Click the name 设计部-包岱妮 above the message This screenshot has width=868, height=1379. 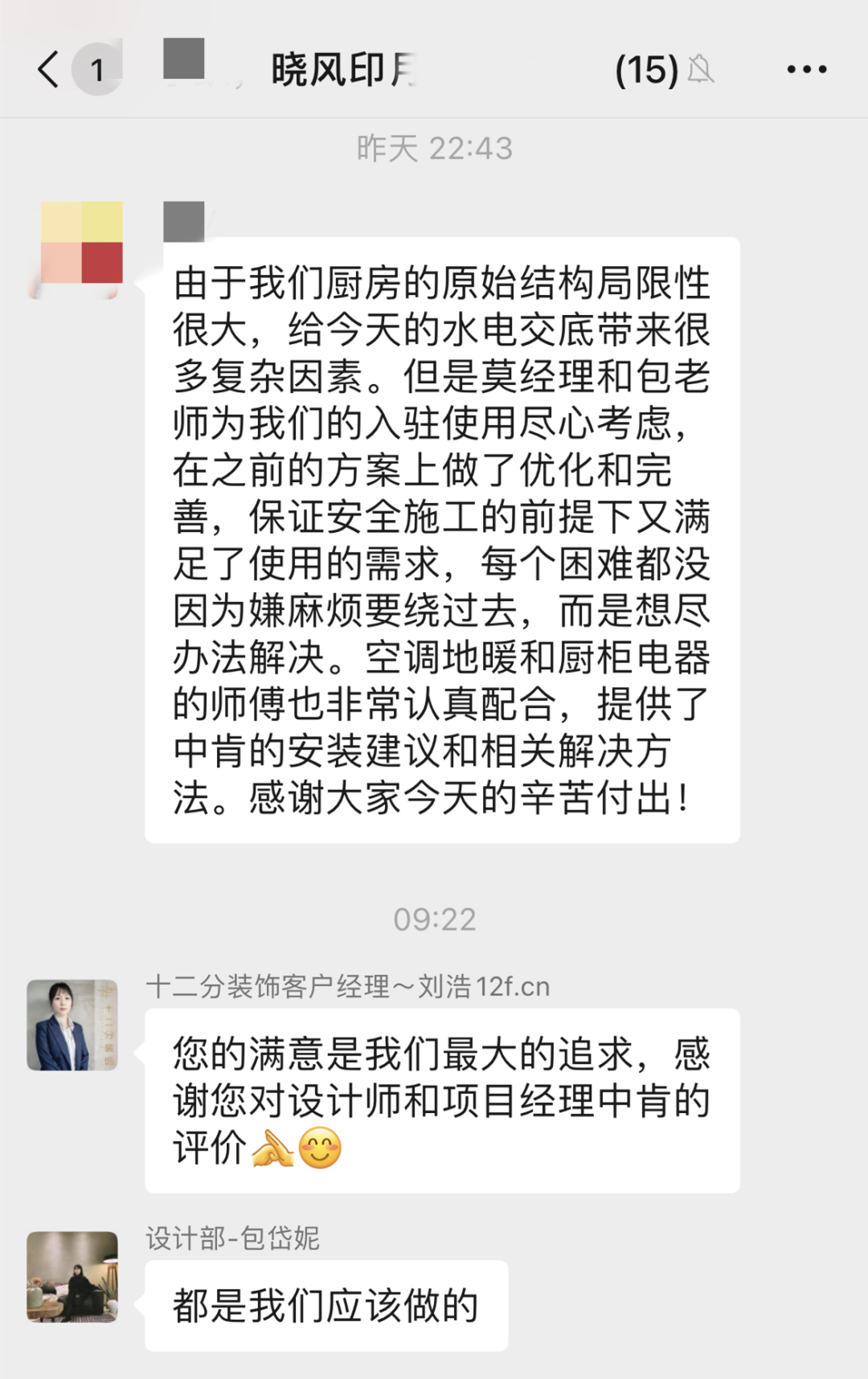(233, 1238)
